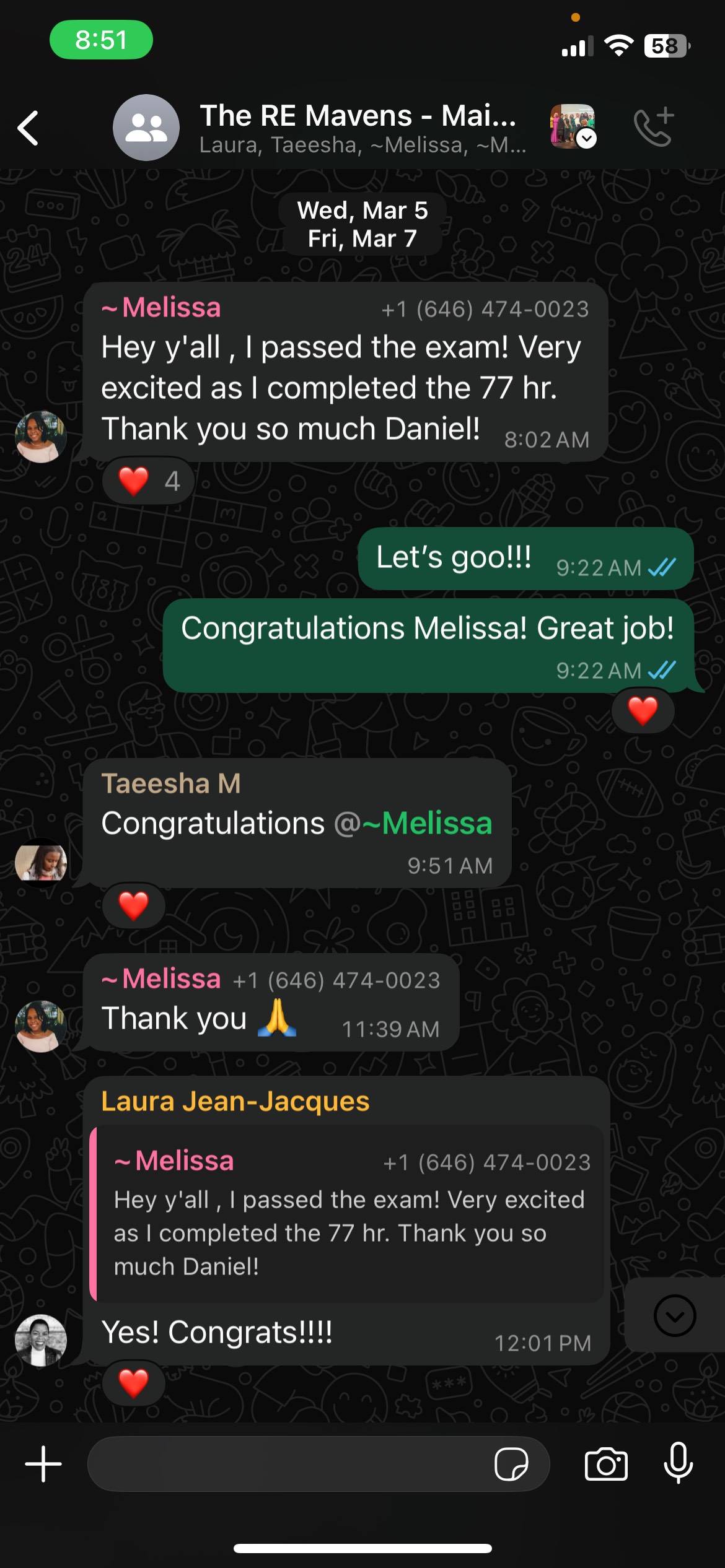The width and height of the screenshot is (725, 1568).
Task: Open Taeesha M's profile picture
Action: tap(41, 862)
